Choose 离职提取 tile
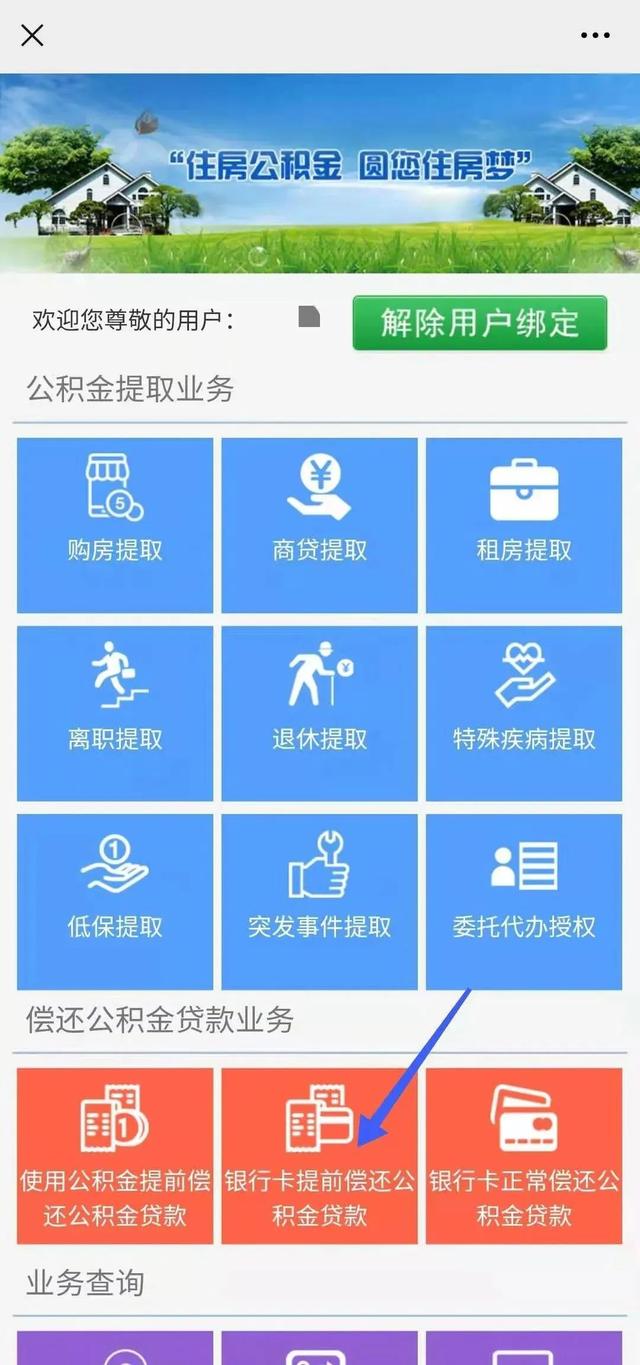This screenshot has height=1365, width=640. click(x=115, y=713)
